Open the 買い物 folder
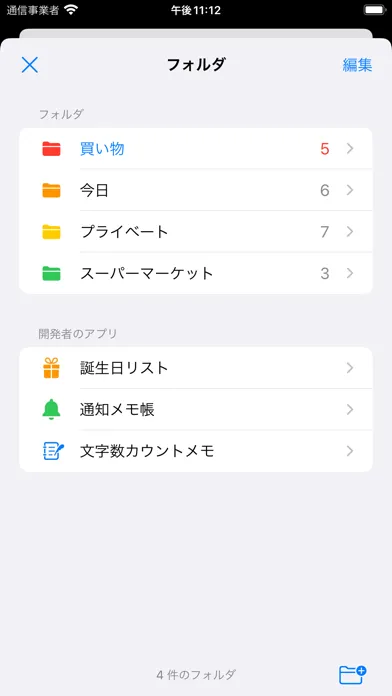This screenshot has height=696, width=392. tap(196, 149)
